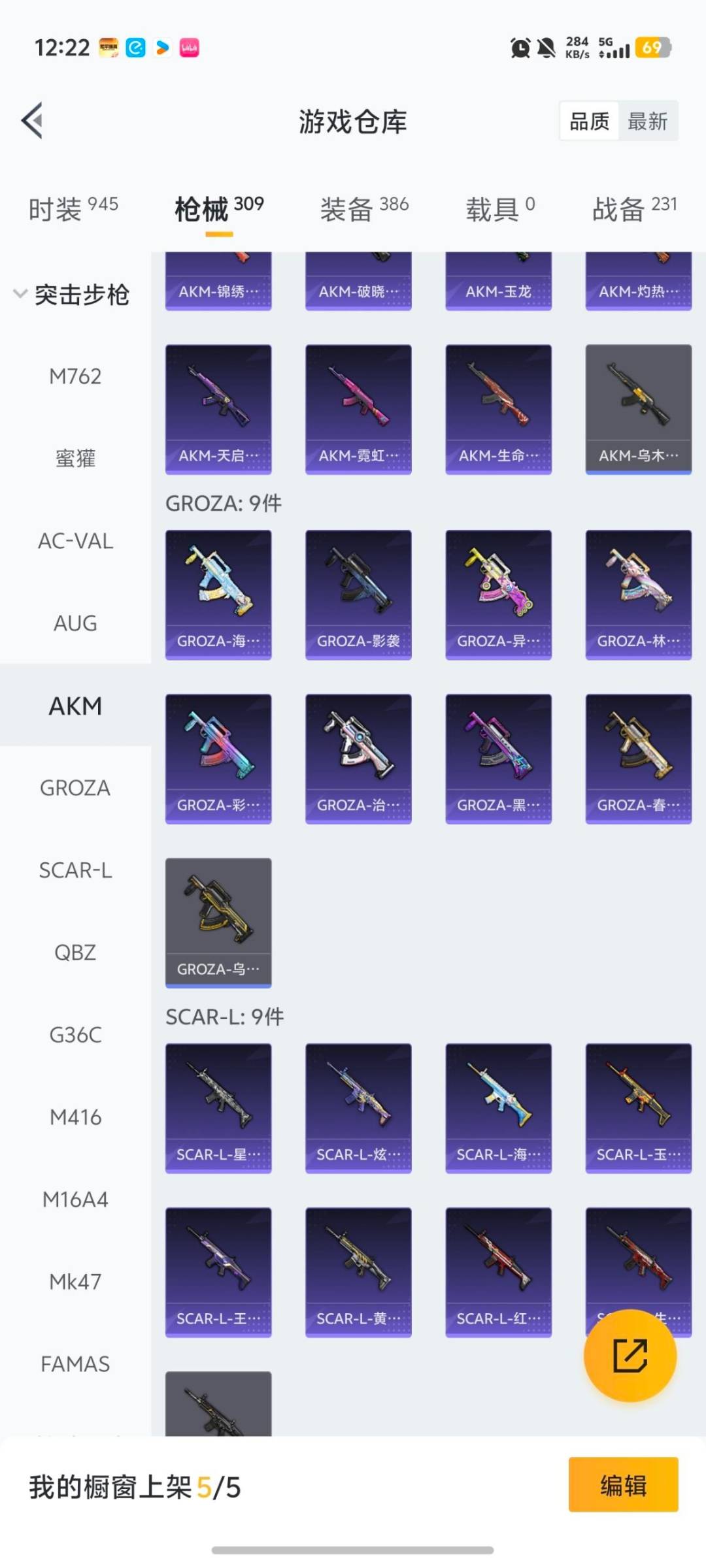This screenshot has width=706, height=1568.
Task: Select M416 in the weapon list
Action: point(75,1117)
